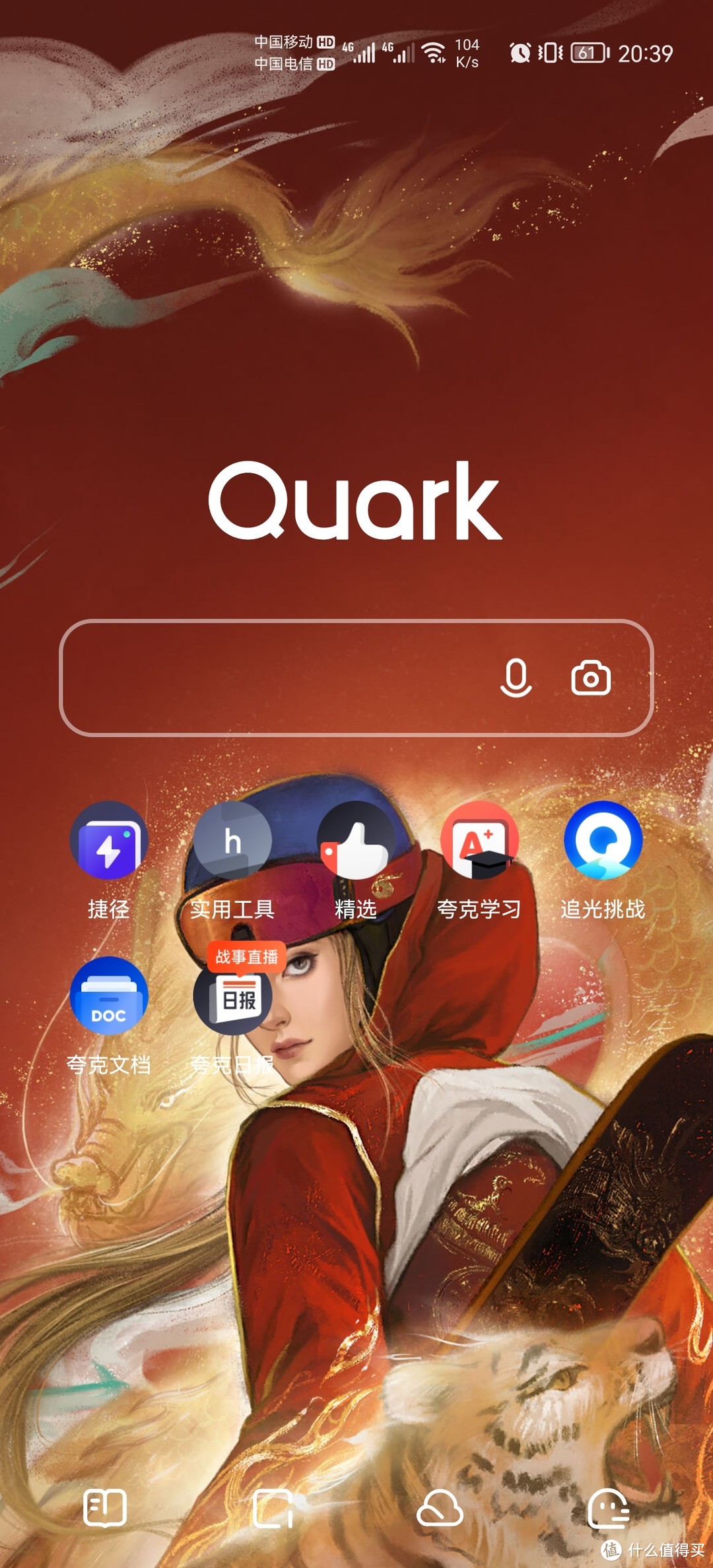Image resolution: width=713 pixels, height=1568 pixels.
Task: Open the profile face icon in the bottom bar
Action: coord(608,1508)
